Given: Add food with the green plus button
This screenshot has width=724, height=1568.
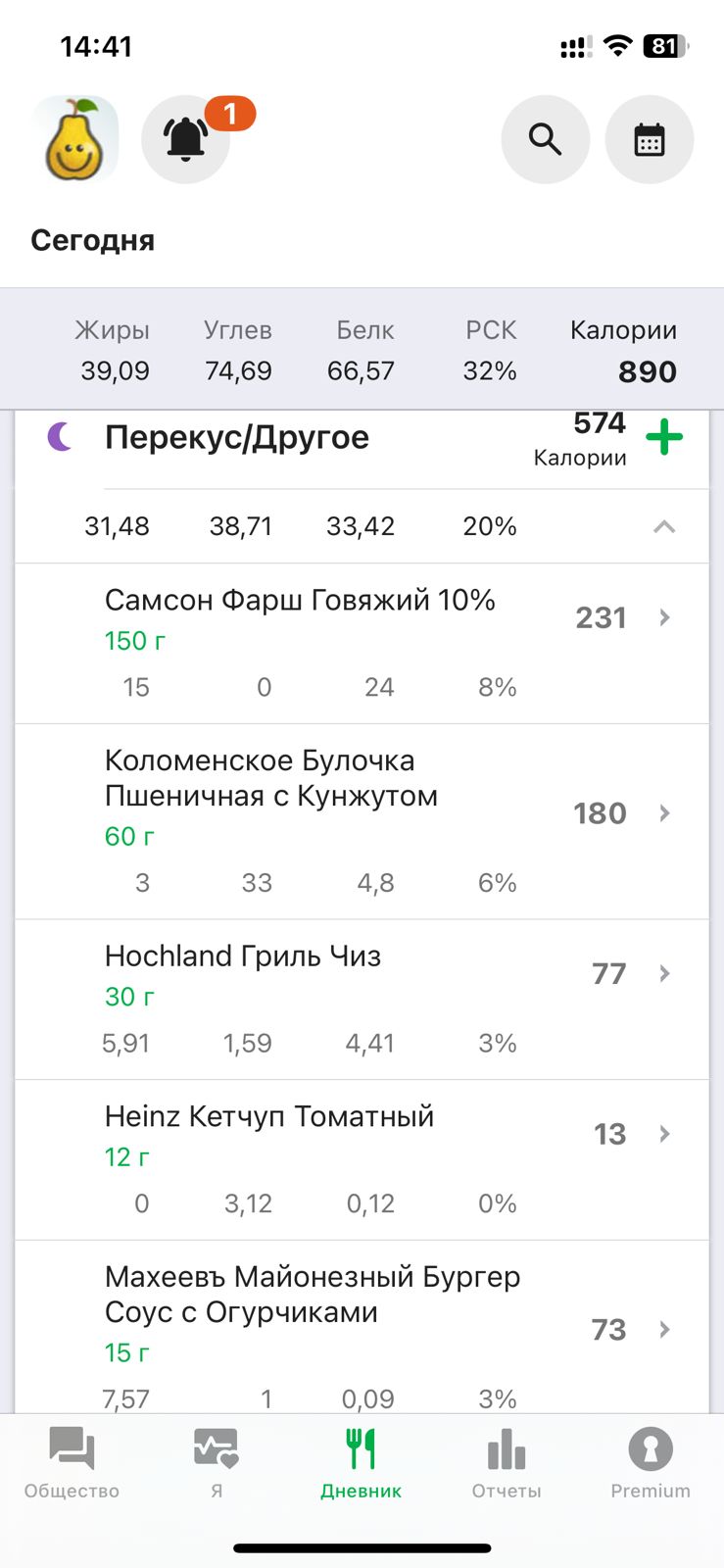Looking at the screenshot, I should [664, 438].
